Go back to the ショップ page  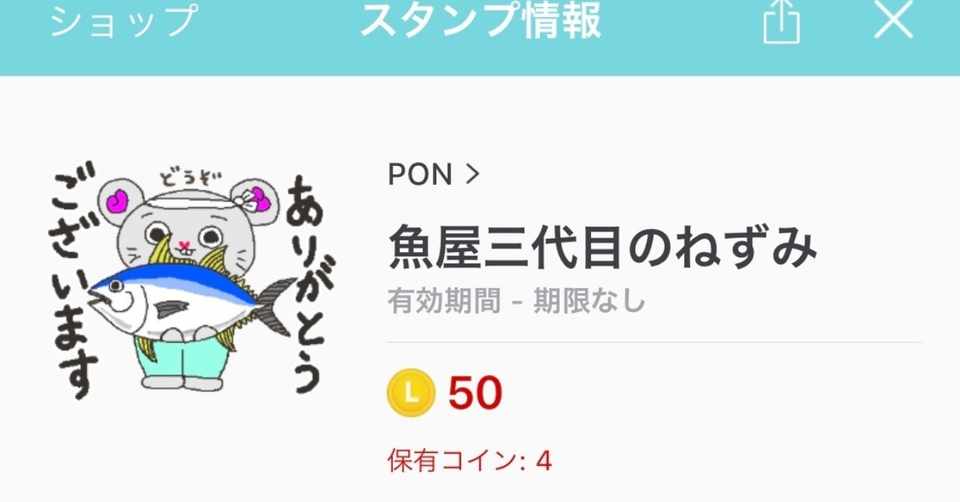pyautogui.click(x=124, y=22)
